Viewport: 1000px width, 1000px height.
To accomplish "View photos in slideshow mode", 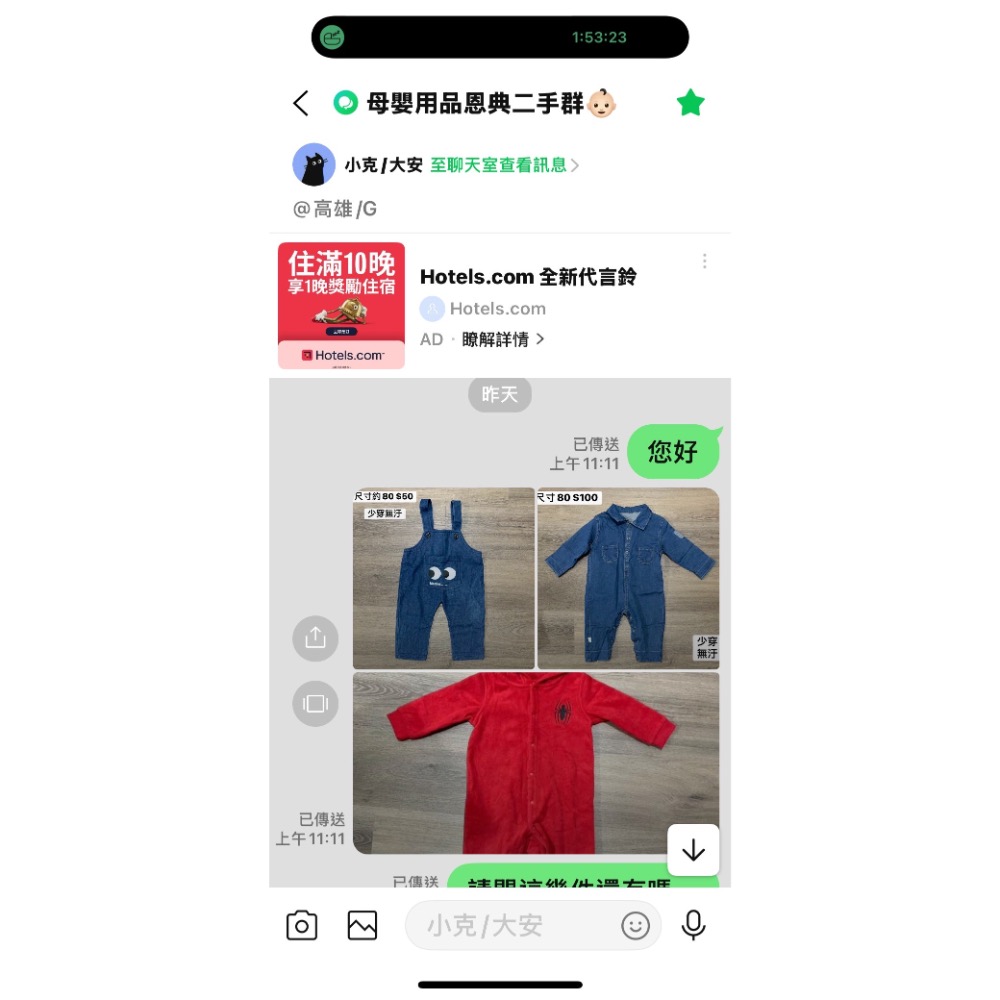I will pos(315,703).
